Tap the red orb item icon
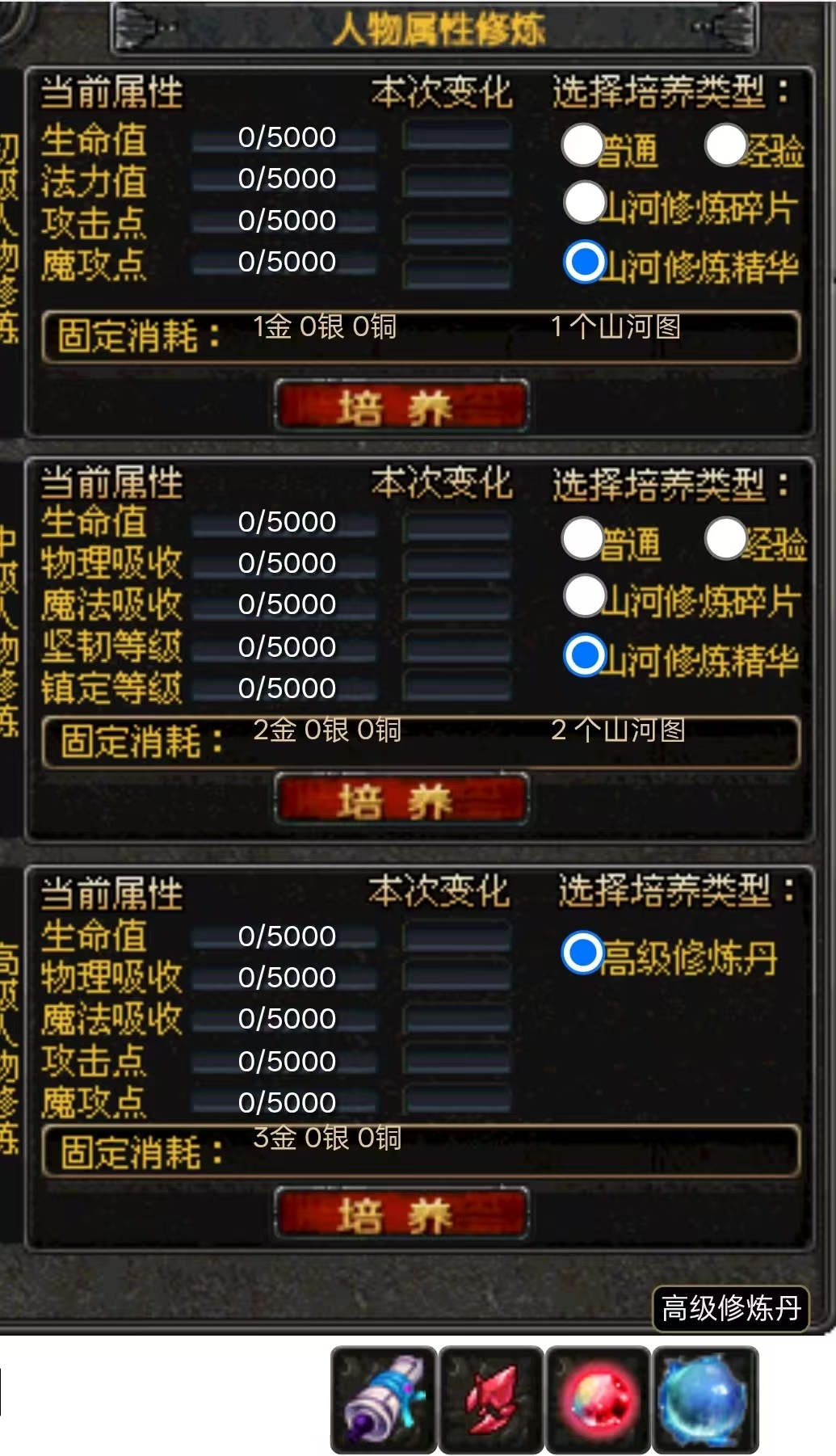The width and height of the screenshot is (836, 1456). point(598,1399)
